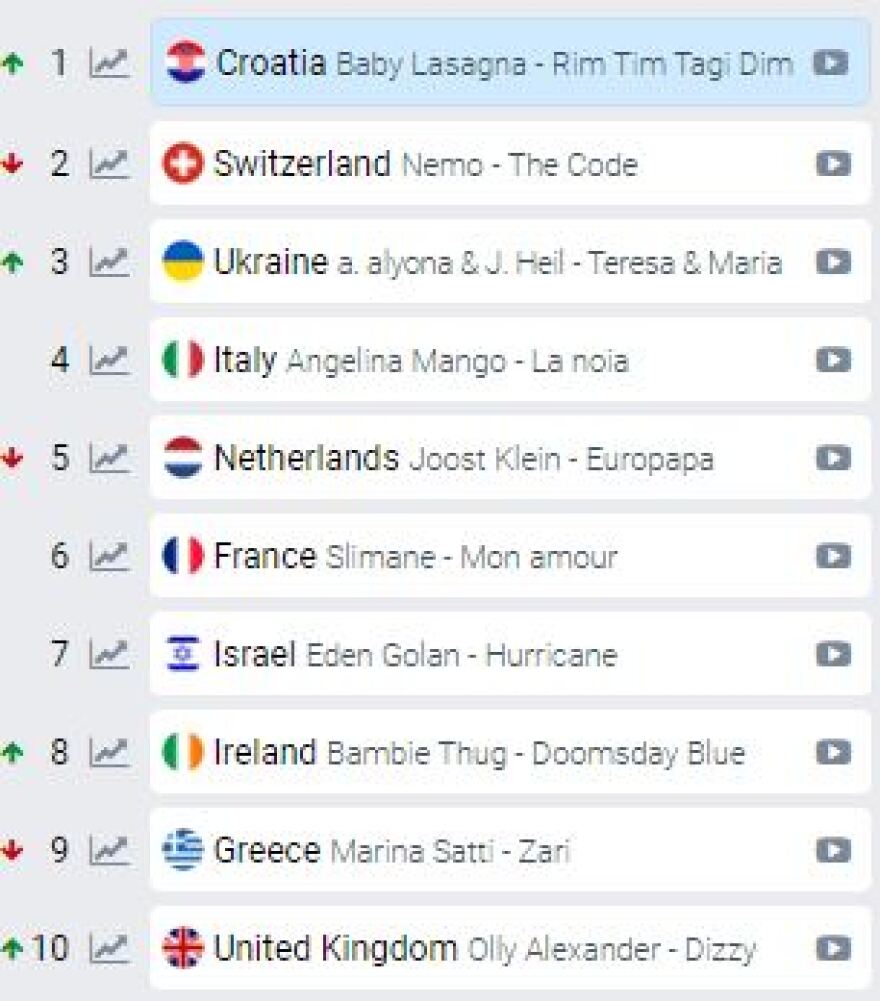Screen dimensions: 880x1001
Task: Play the Netherlands Europapa video
Action: pyautogui.click(x=832, y=458)
